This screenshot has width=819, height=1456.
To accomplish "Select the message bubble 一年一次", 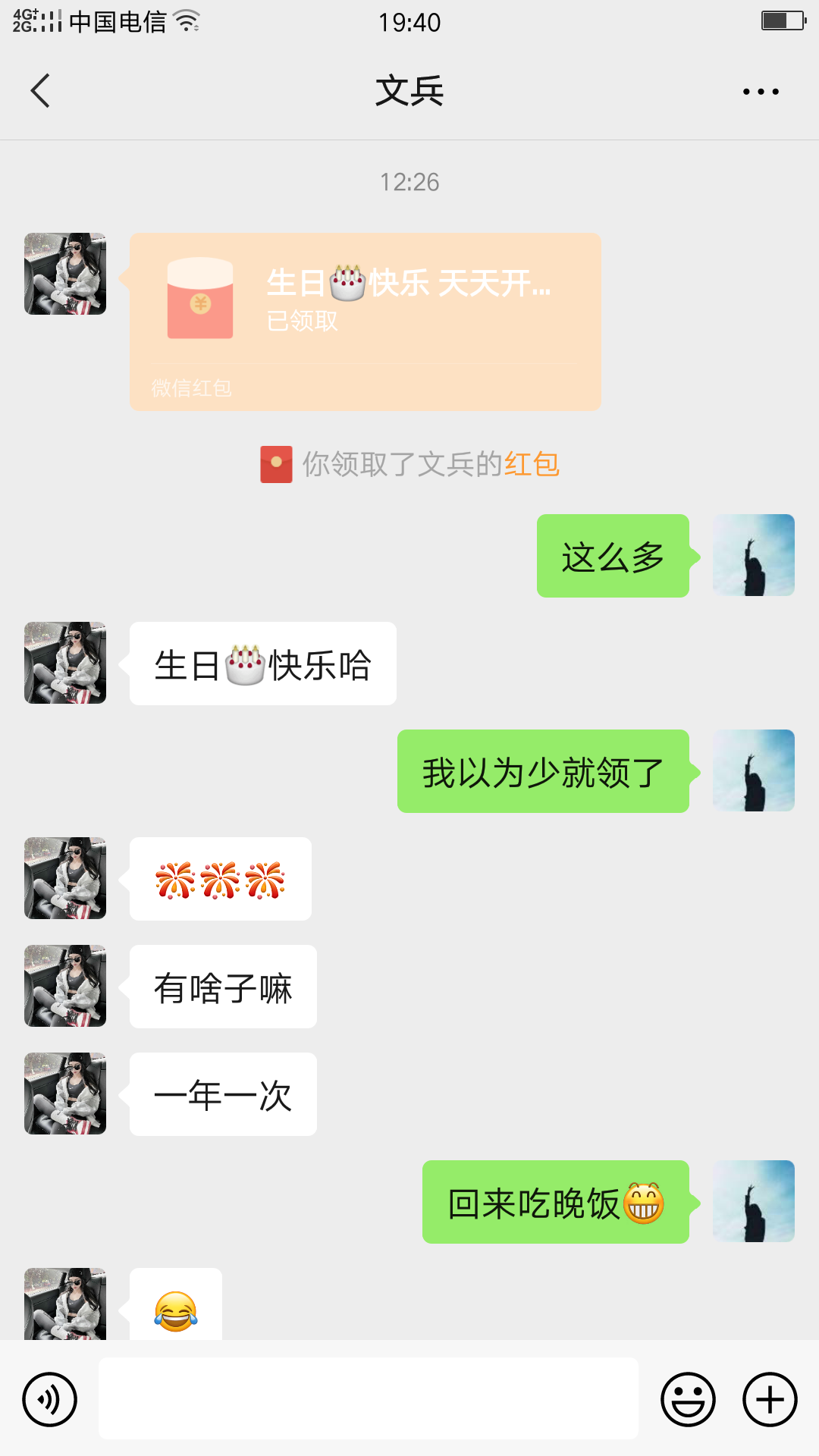I will click(x=222, y=1094).
